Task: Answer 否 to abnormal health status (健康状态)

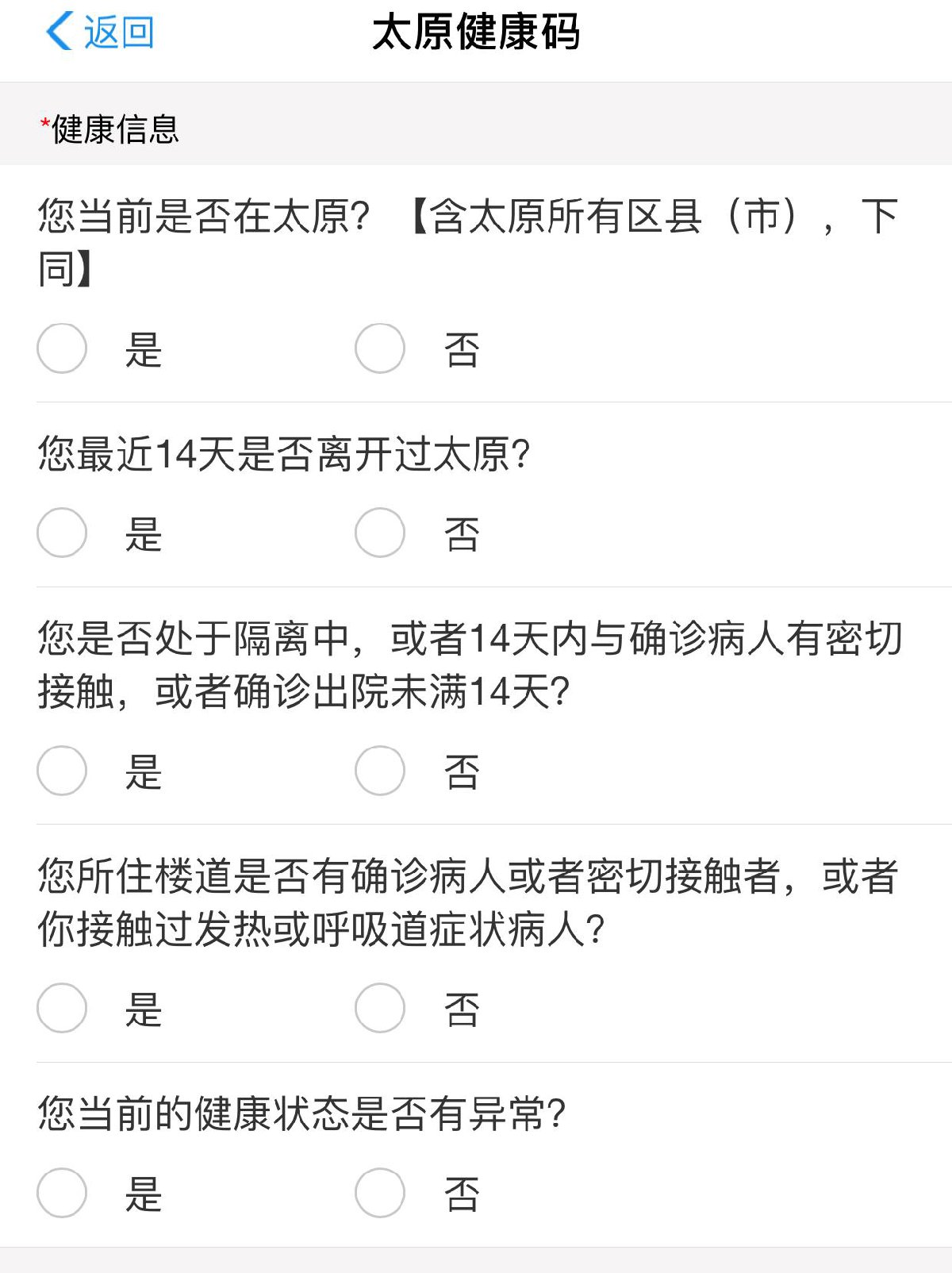Action: pos(380,1192)
